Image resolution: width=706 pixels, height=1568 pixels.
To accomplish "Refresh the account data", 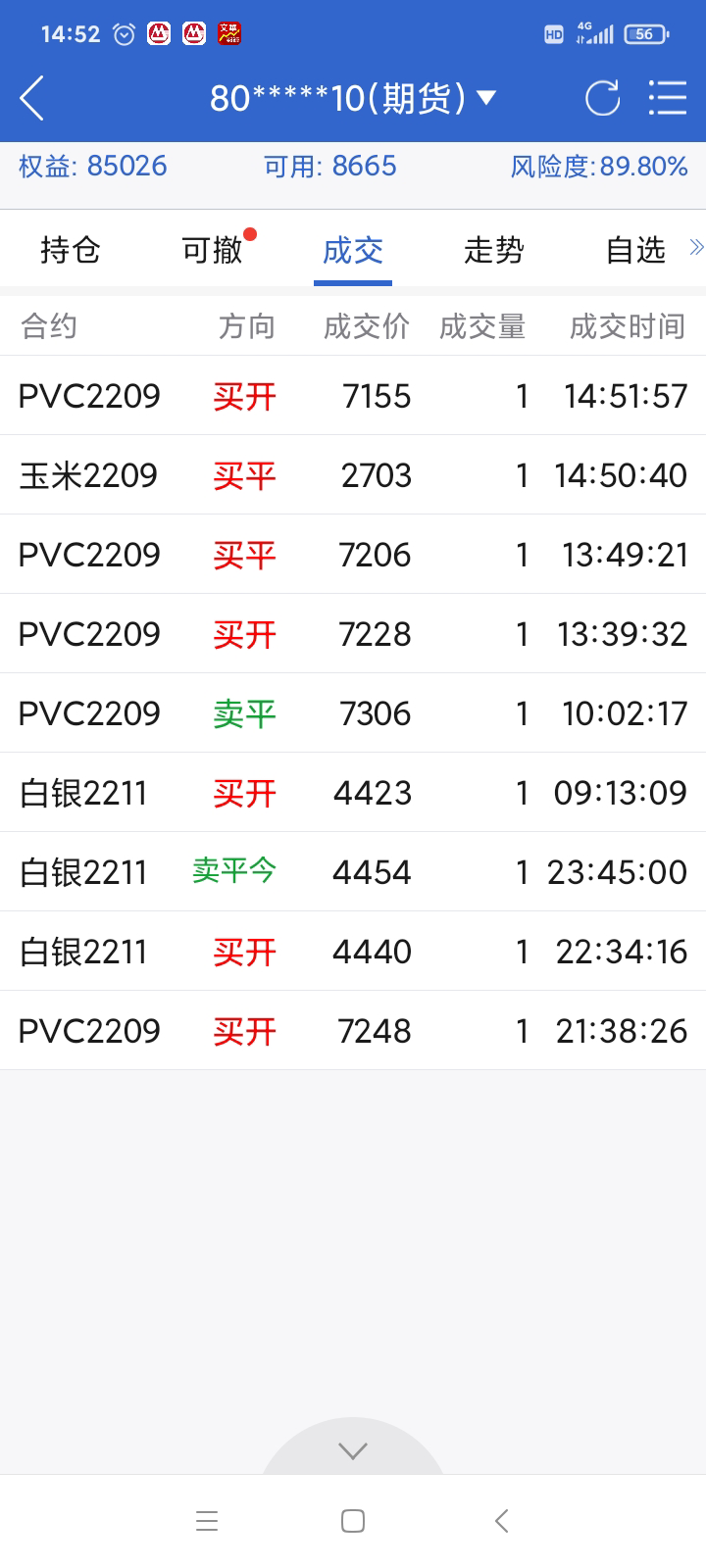I will click(x=602, y=98).
